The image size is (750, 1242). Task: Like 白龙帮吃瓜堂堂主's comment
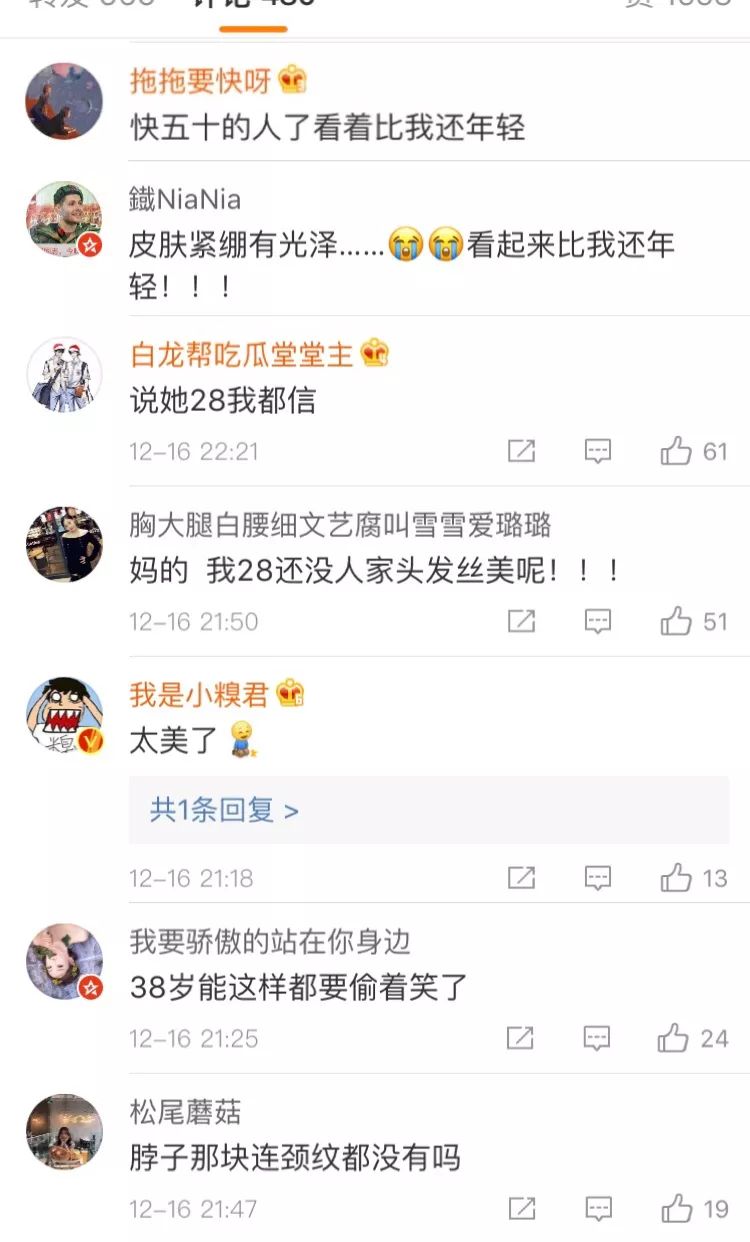click(x=677, y=452)
